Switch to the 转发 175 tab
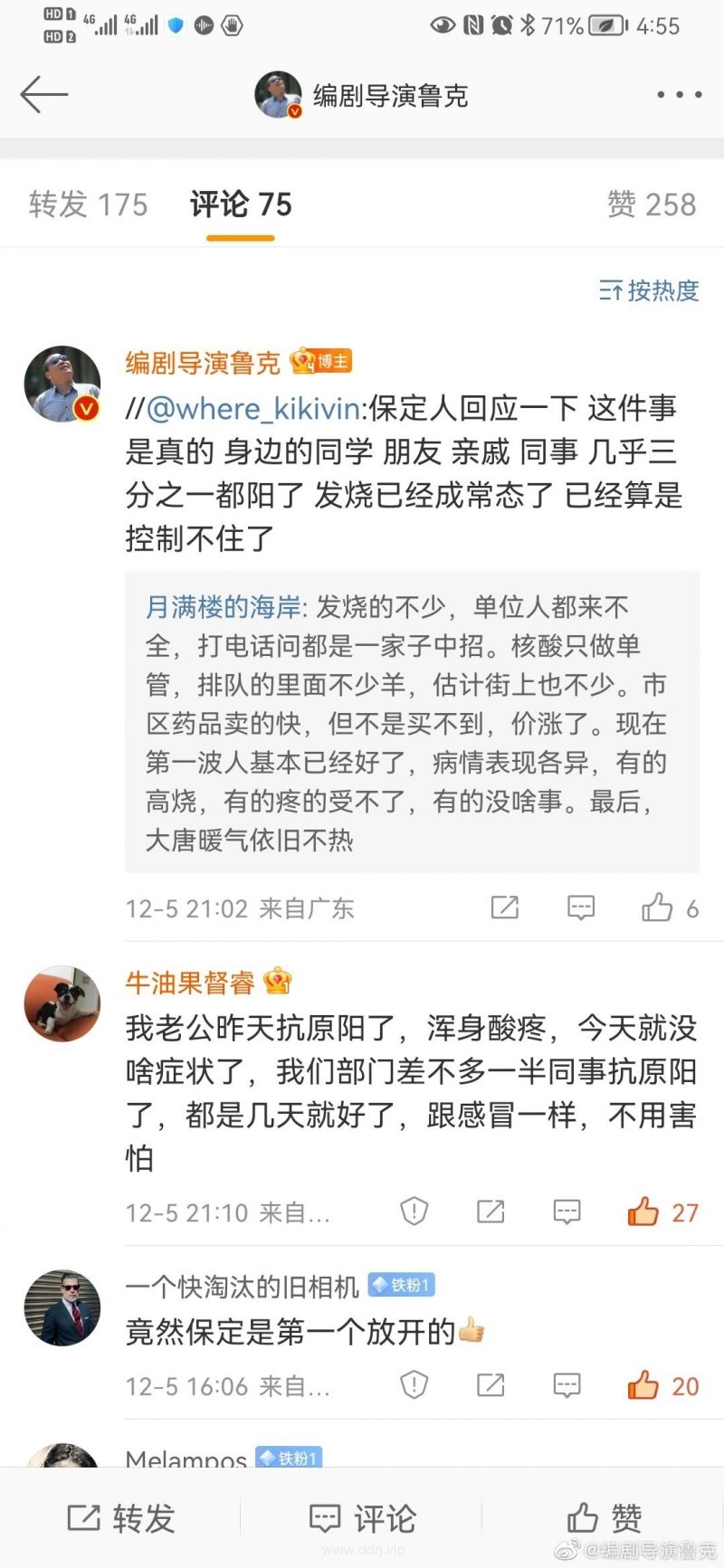Viewport: 724px width, 1568px height. click(88, 205)
